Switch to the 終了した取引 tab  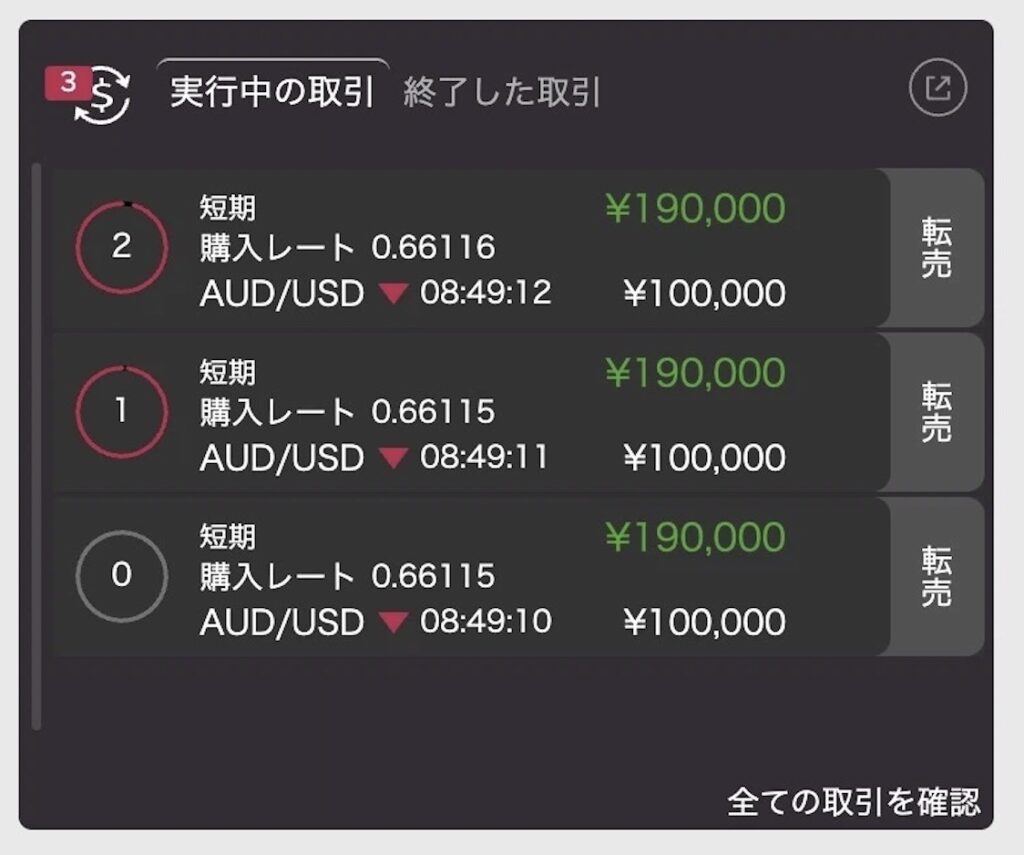tap(501, 93)
